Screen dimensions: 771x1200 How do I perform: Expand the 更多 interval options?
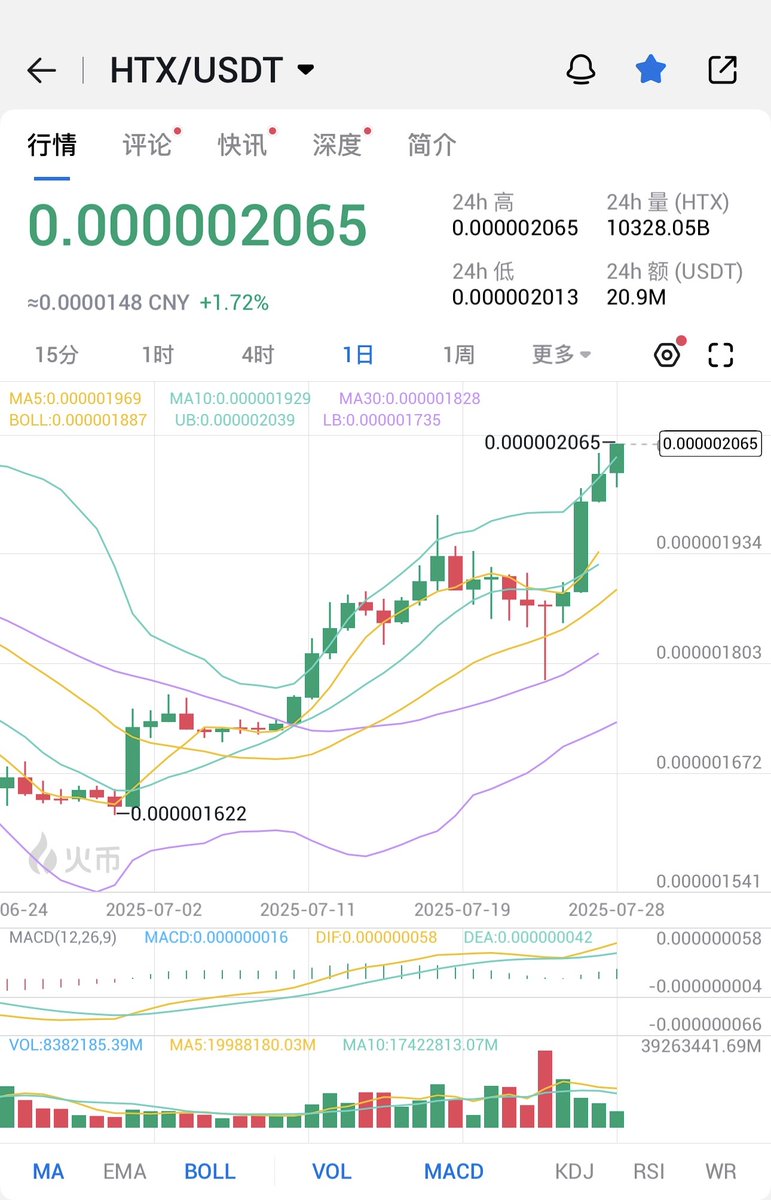(561, 354)
